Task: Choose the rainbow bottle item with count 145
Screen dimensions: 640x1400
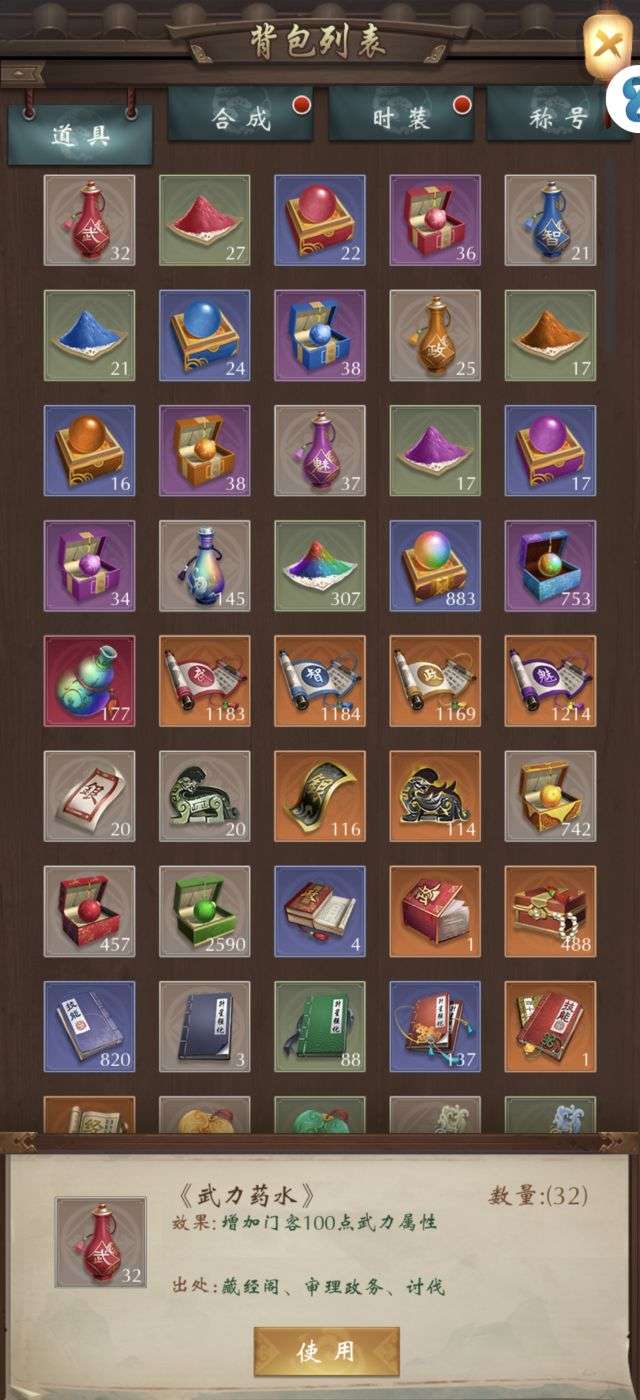Action: 205,565
